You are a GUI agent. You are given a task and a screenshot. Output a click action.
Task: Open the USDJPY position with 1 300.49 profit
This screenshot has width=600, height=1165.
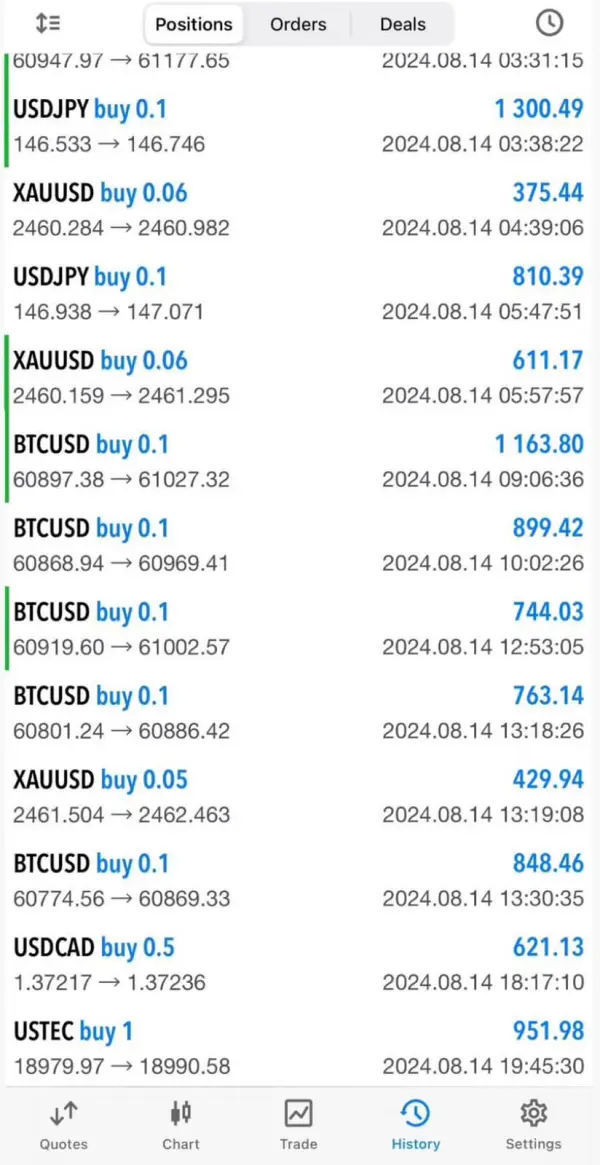click(298, 126)
